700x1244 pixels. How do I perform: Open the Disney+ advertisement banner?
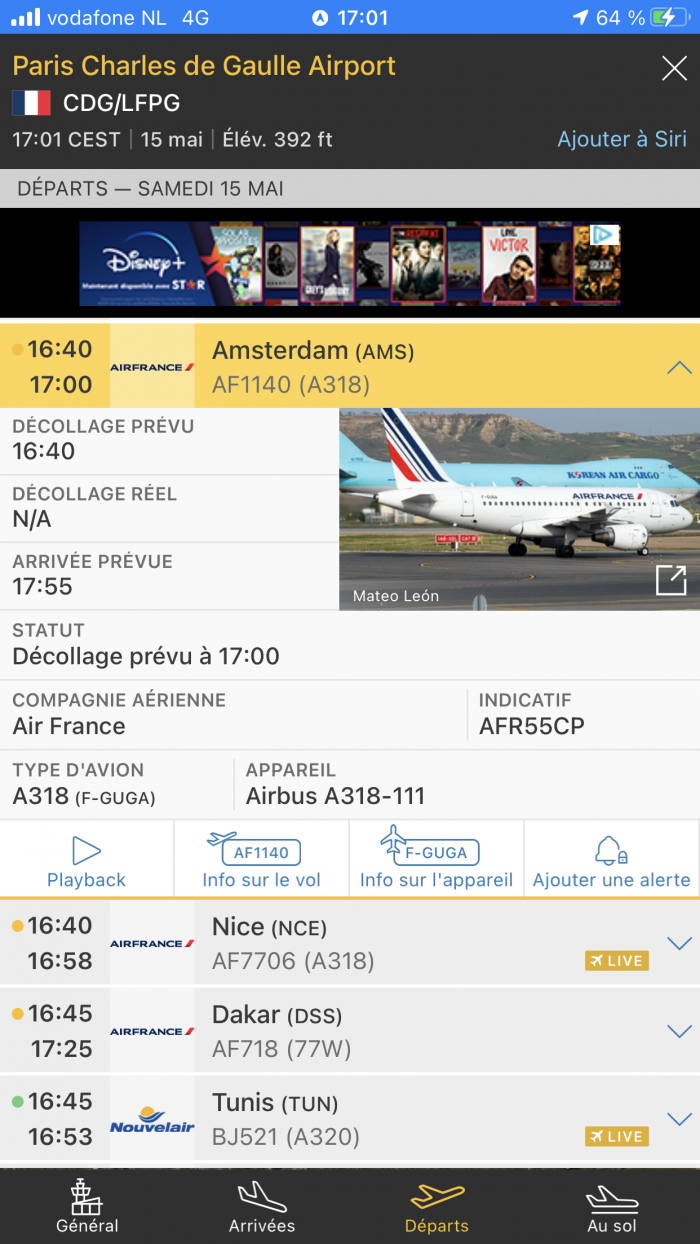click(x=350, y=263)
